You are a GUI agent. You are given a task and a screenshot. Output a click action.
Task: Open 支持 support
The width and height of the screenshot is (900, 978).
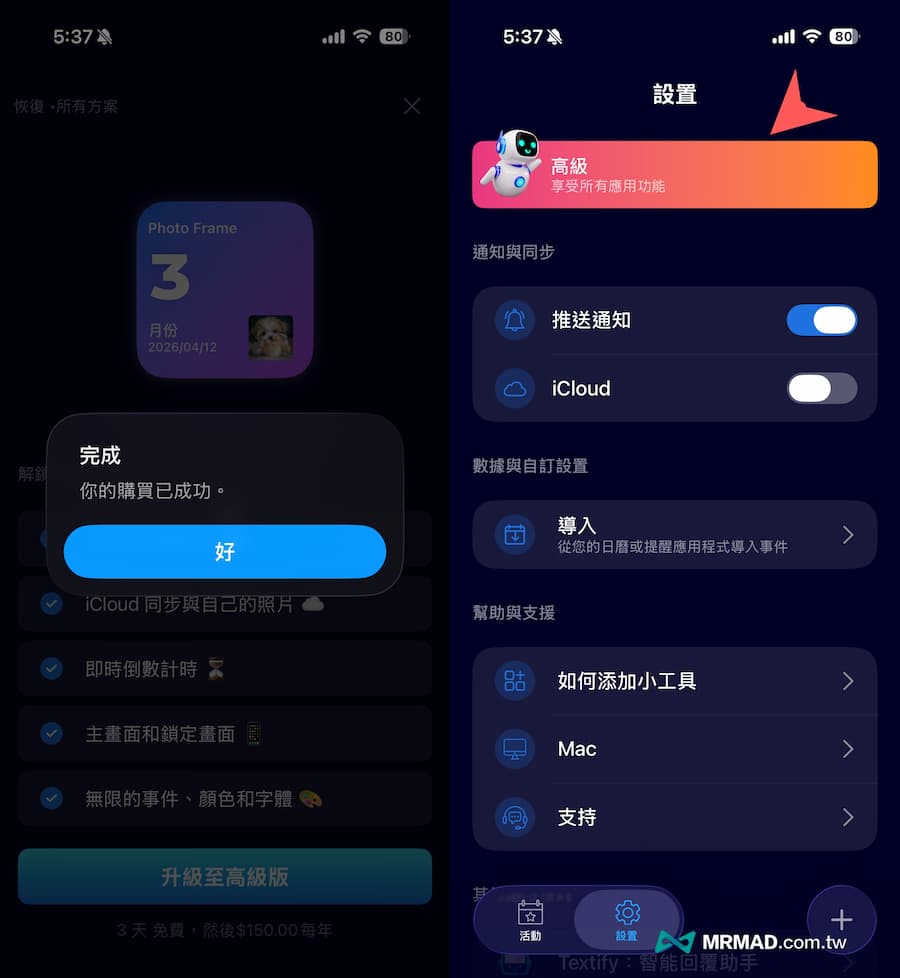tap(674, 817)
